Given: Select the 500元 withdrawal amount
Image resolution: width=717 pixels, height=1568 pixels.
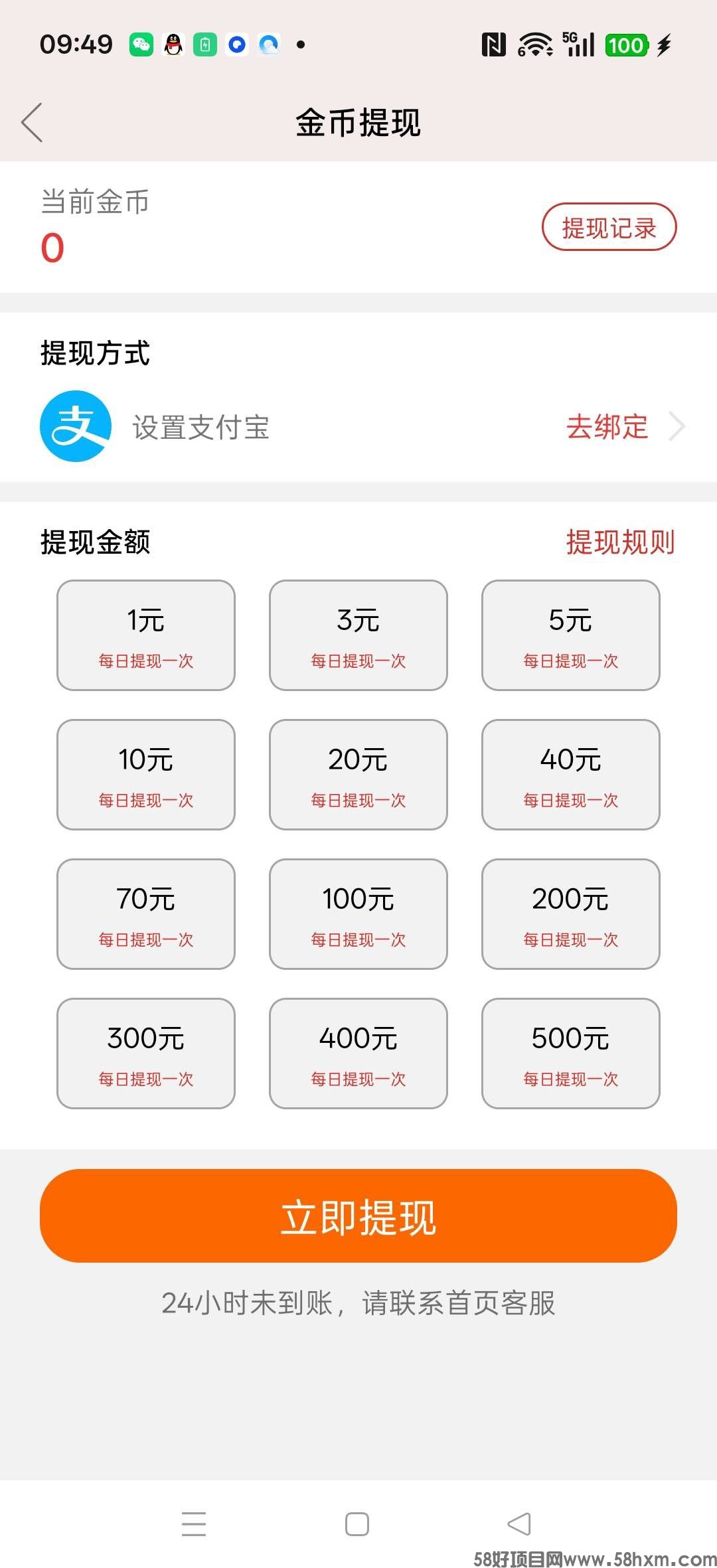Looking at the screenshot, I should [570, 1054].
